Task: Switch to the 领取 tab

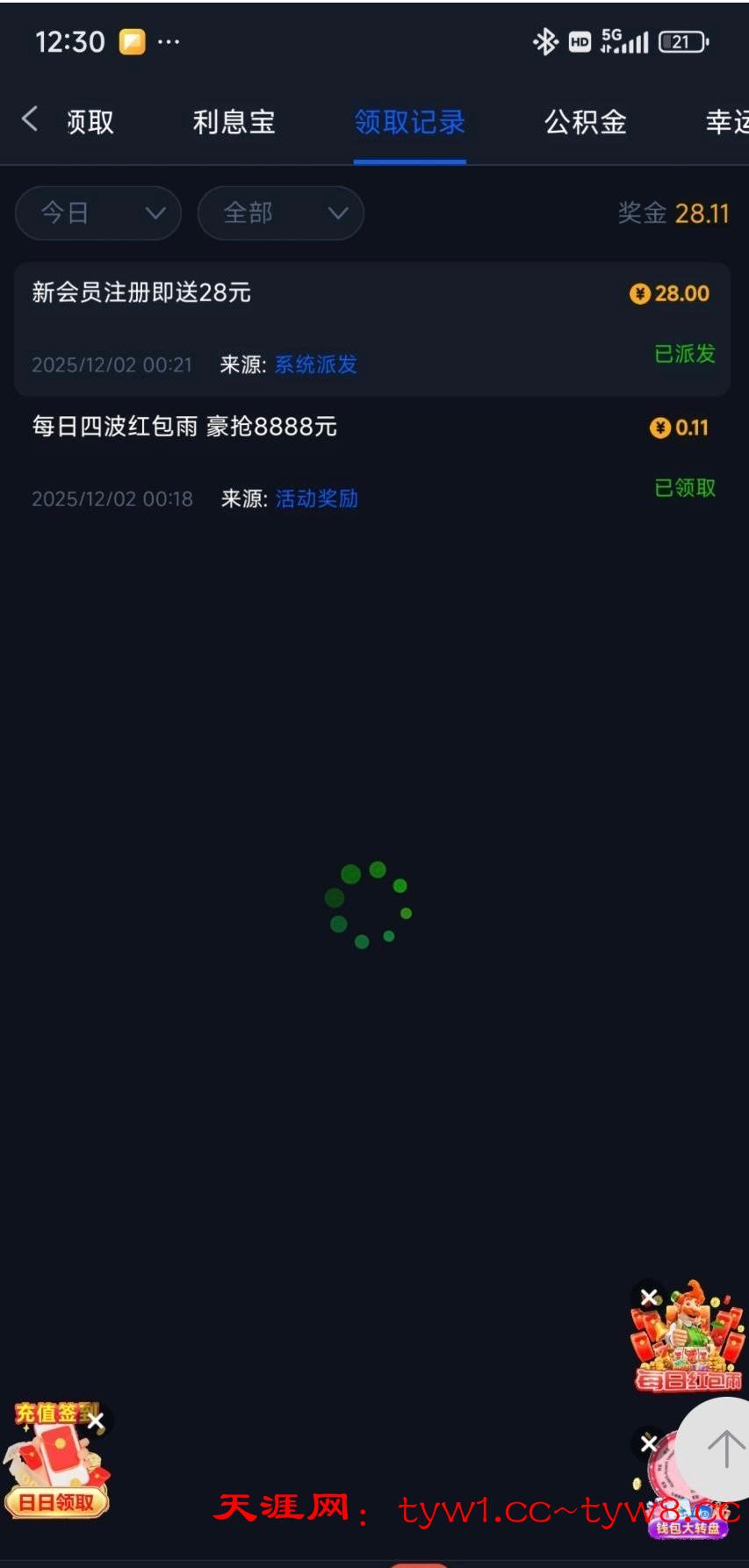Action: 90,122
